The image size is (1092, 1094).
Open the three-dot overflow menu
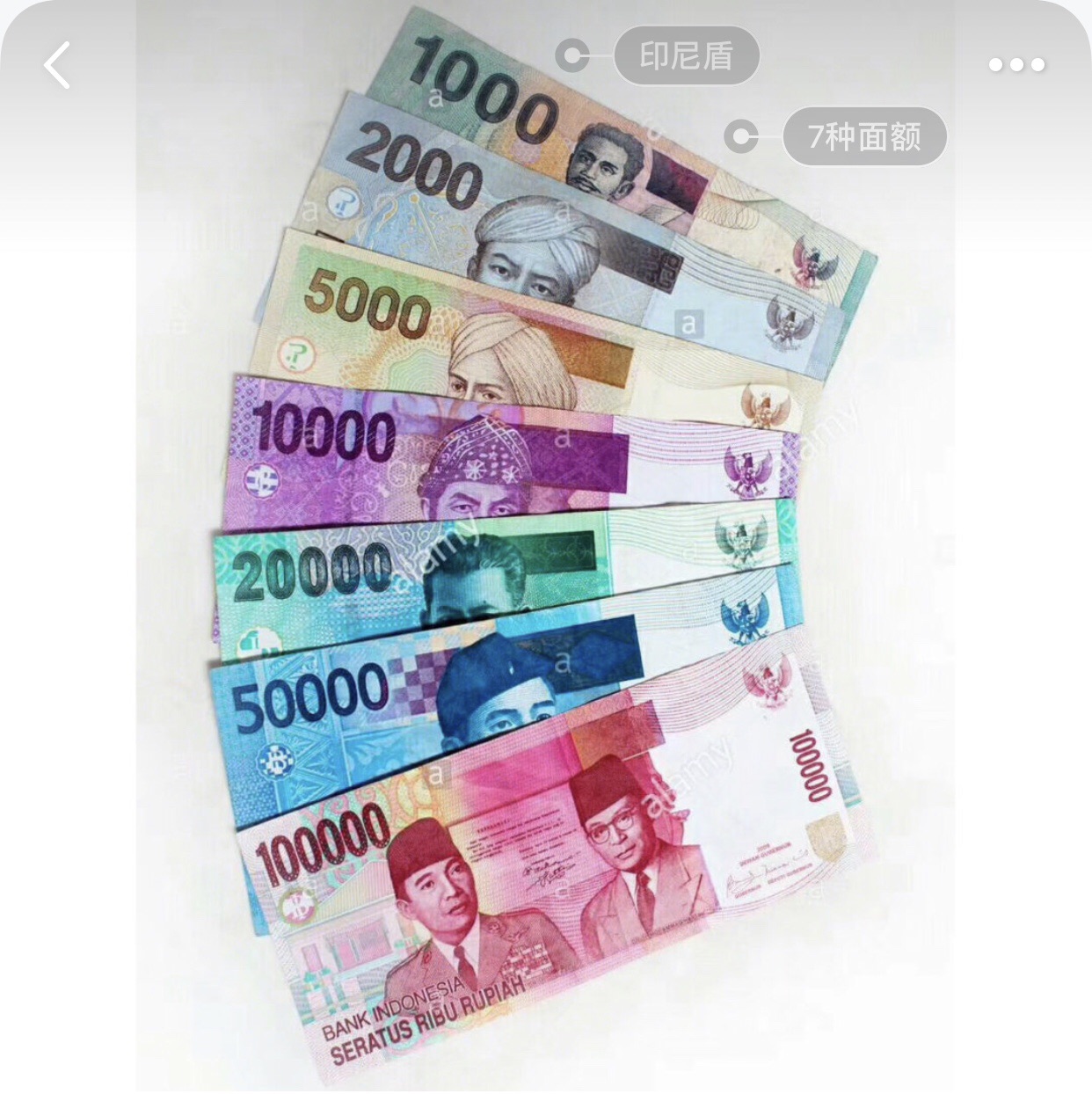point(1016,64)
